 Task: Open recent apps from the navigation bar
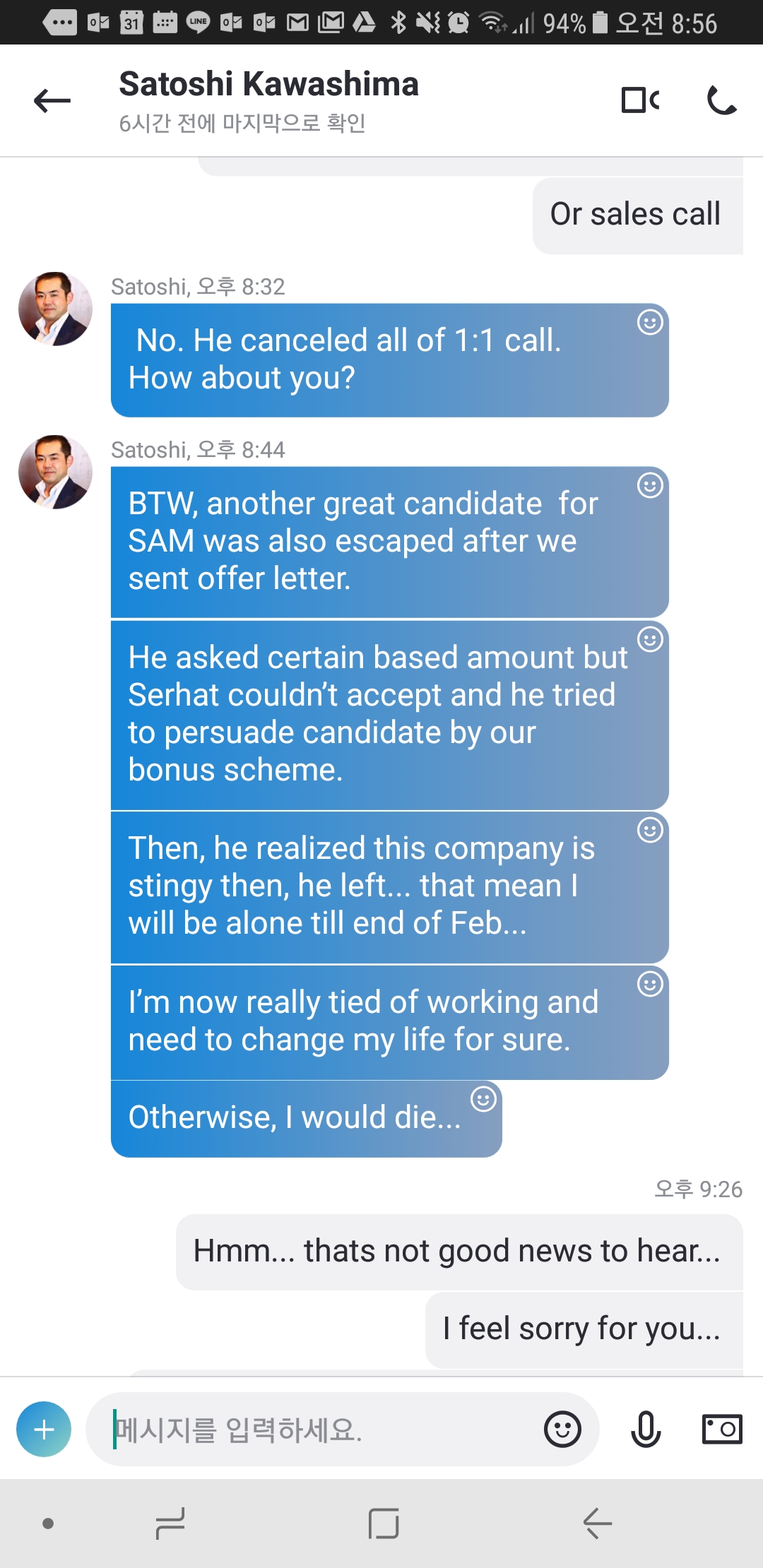click(x=170, y=1524)
